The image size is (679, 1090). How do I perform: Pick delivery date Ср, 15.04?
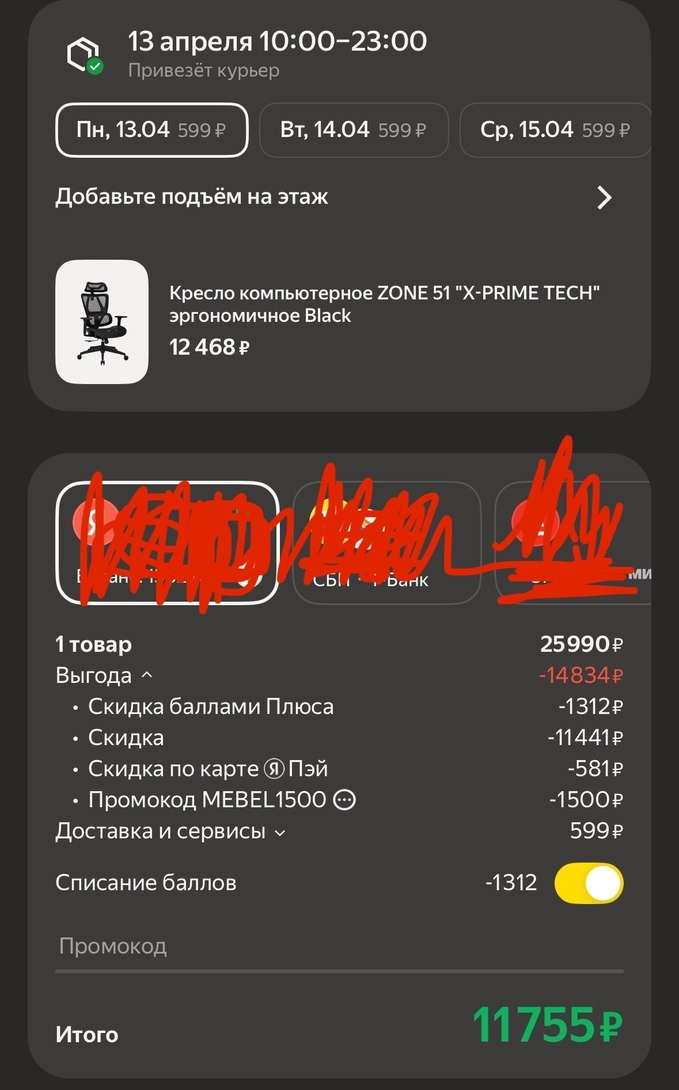pos(555,130)
